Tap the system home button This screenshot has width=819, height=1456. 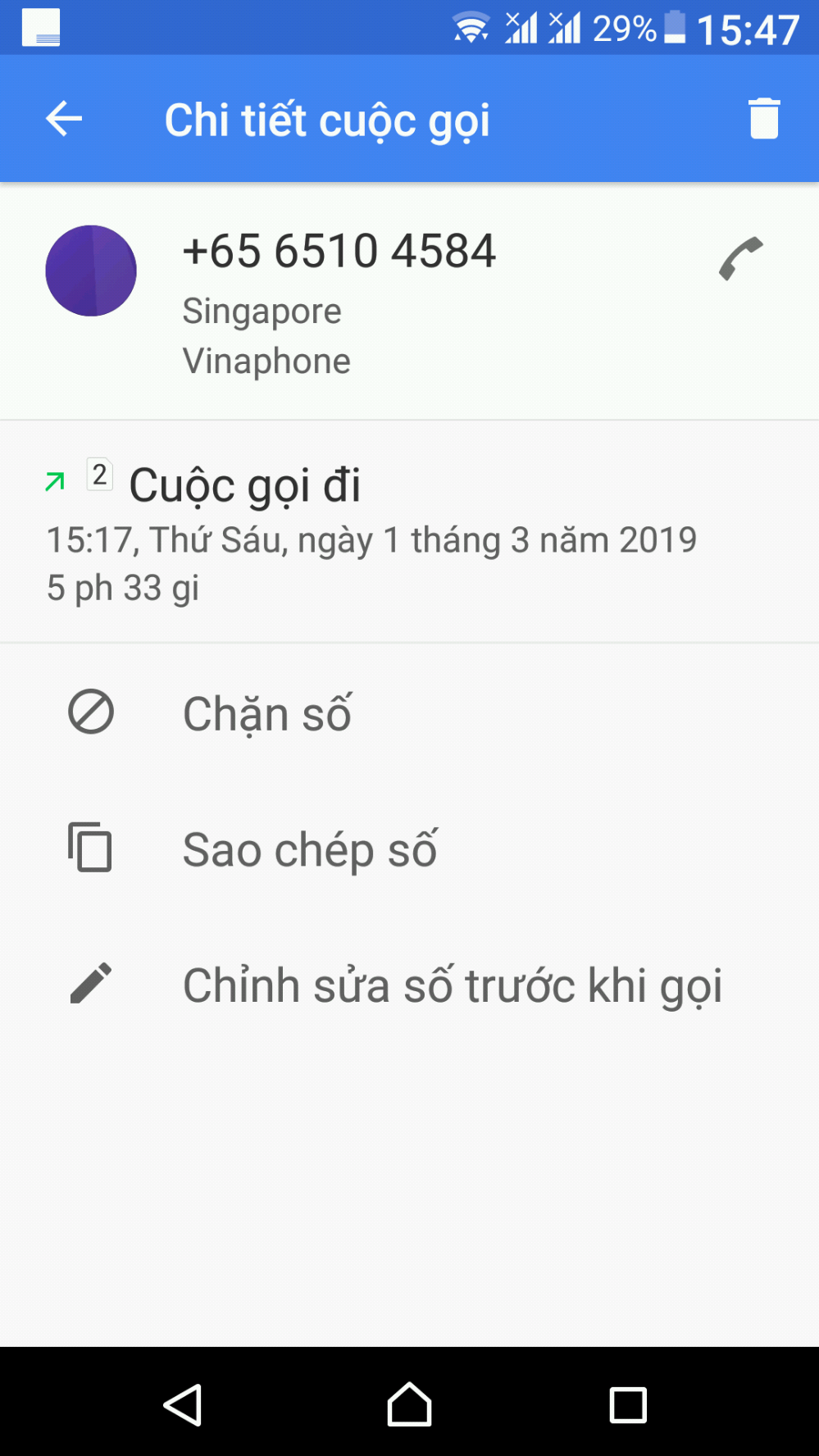[409, 1404]
